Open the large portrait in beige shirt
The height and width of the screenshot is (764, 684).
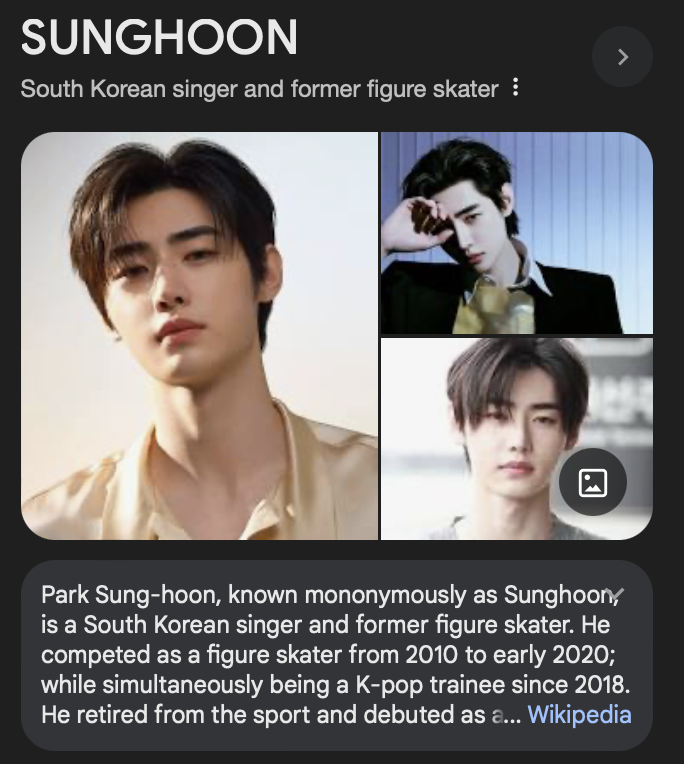[199, 336]
